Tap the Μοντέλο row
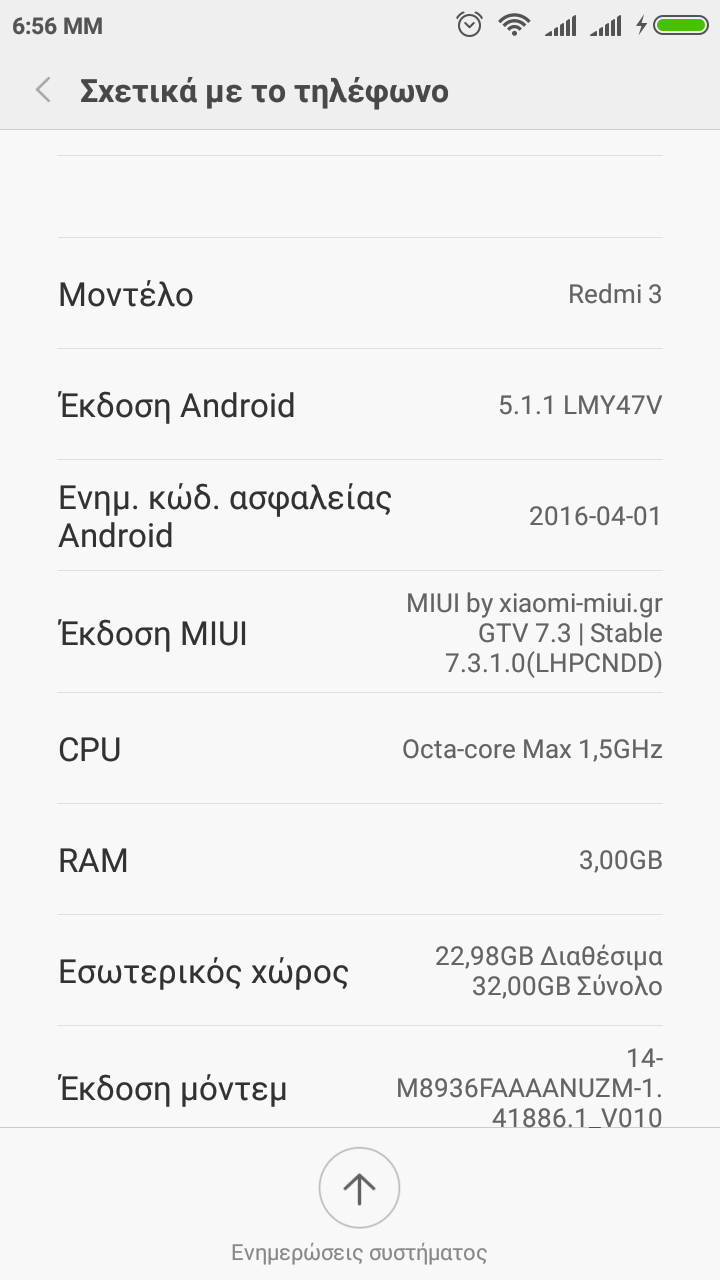The width and height of the screenshot is (720, 1280). 360,294
